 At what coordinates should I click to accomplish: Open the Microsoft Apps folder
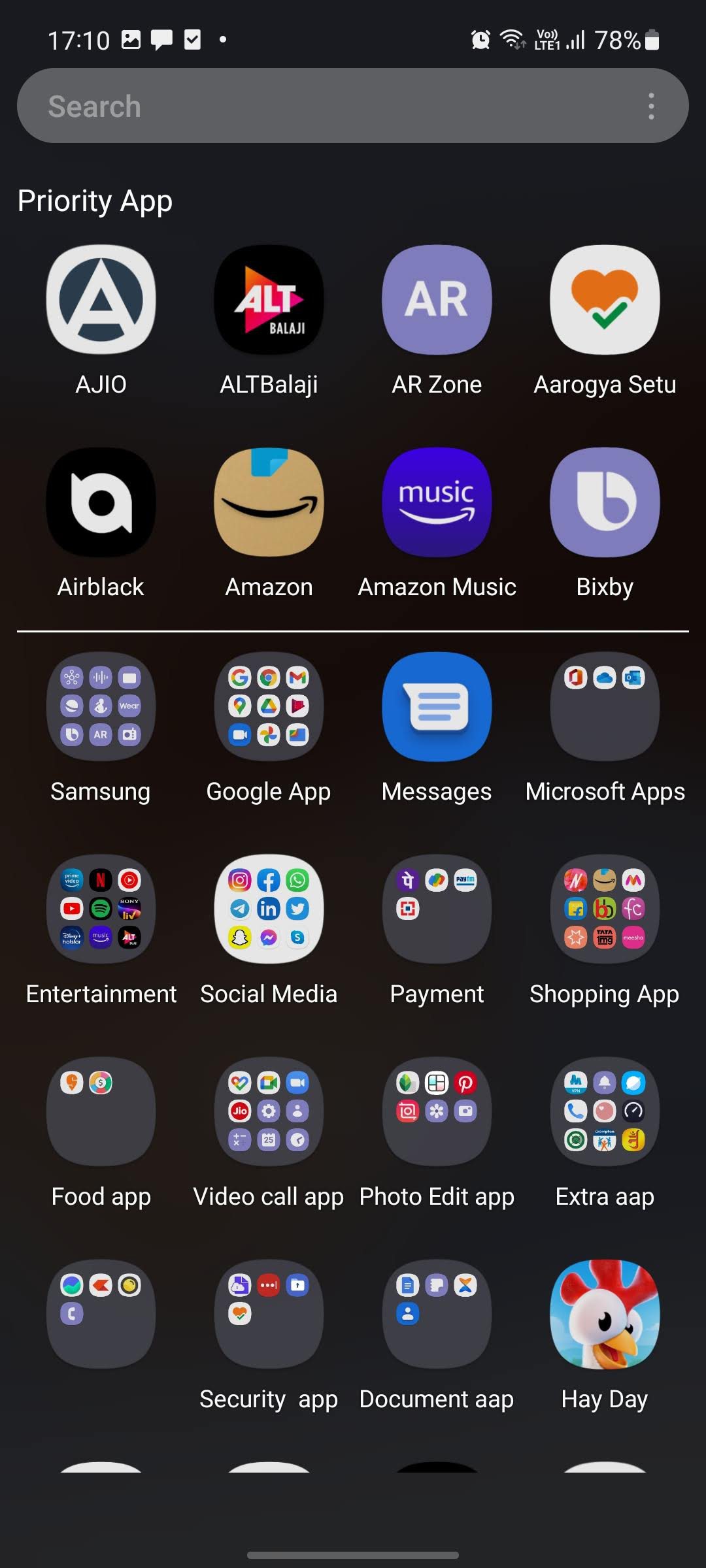tap(605, 706)
